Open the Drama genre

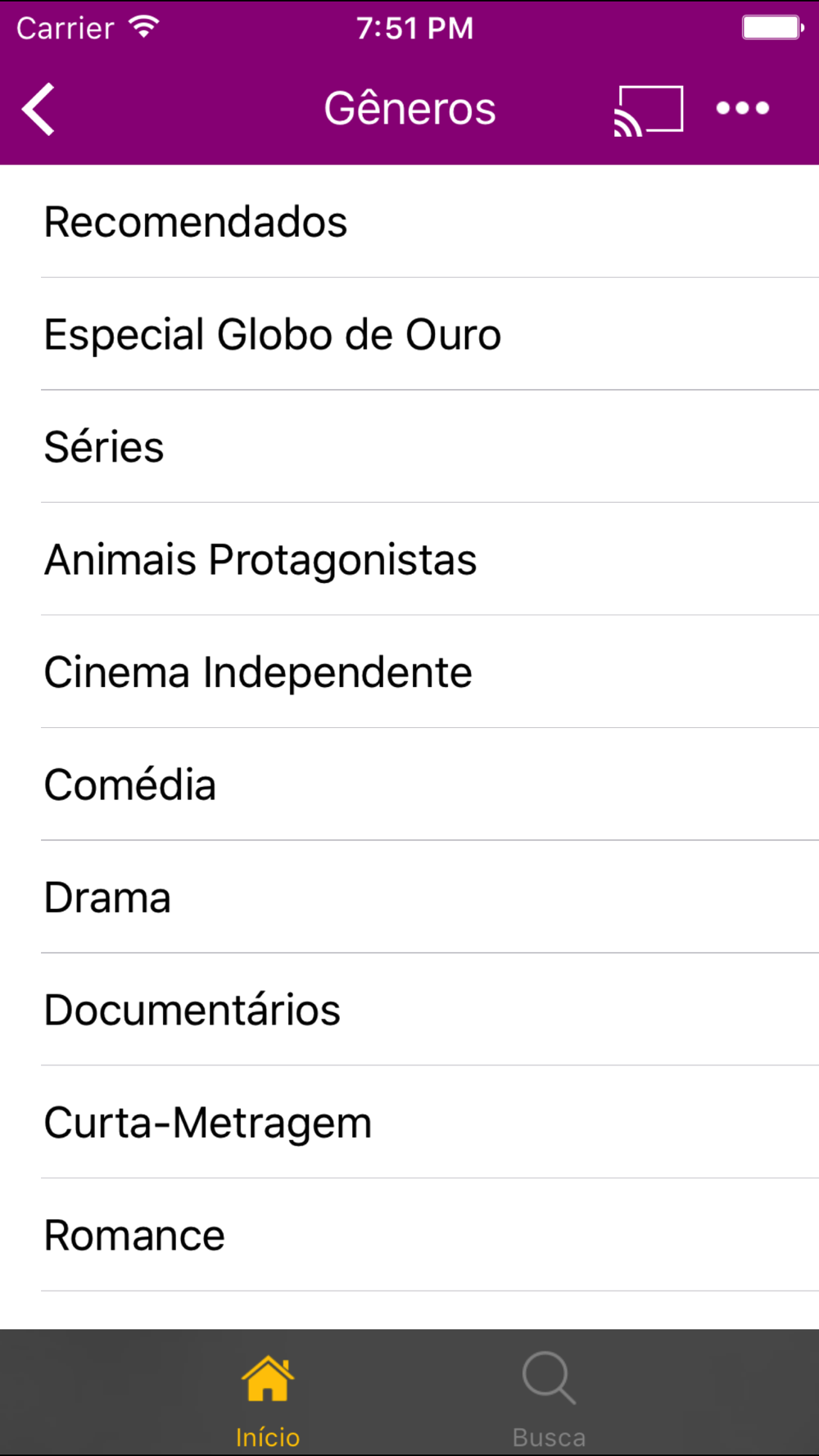pos(409,898)
